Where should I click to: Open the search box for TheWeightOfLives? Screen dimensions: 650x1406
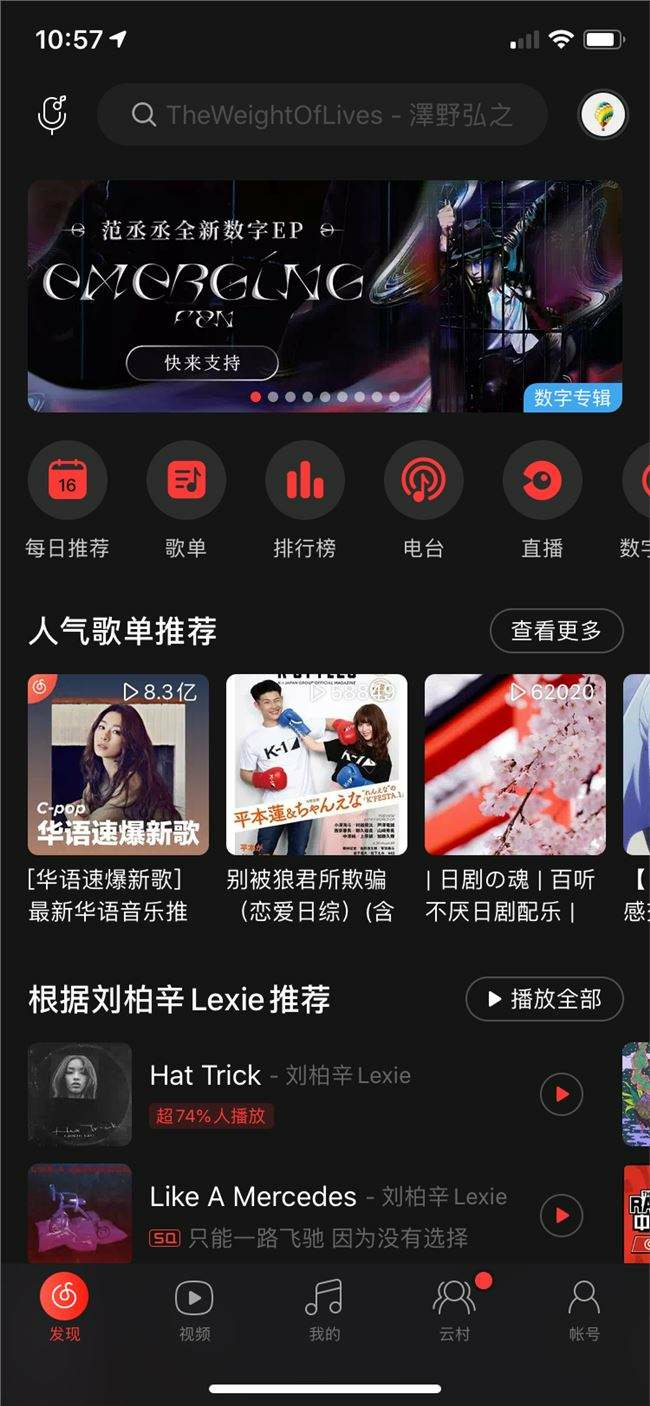tap(322, 115)
